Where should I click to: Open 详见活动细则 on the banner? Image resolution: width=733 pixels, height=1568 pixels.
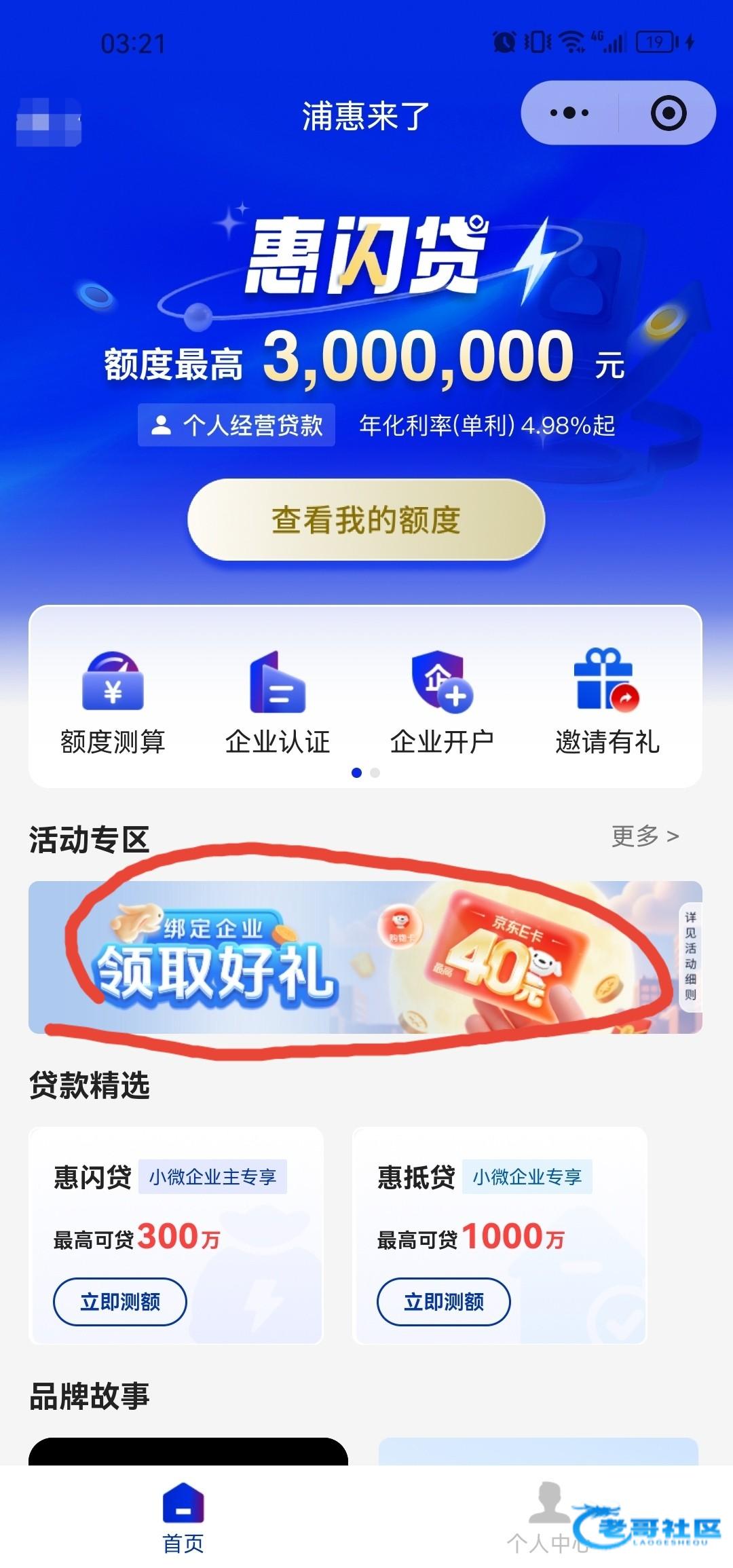[690, 956]
